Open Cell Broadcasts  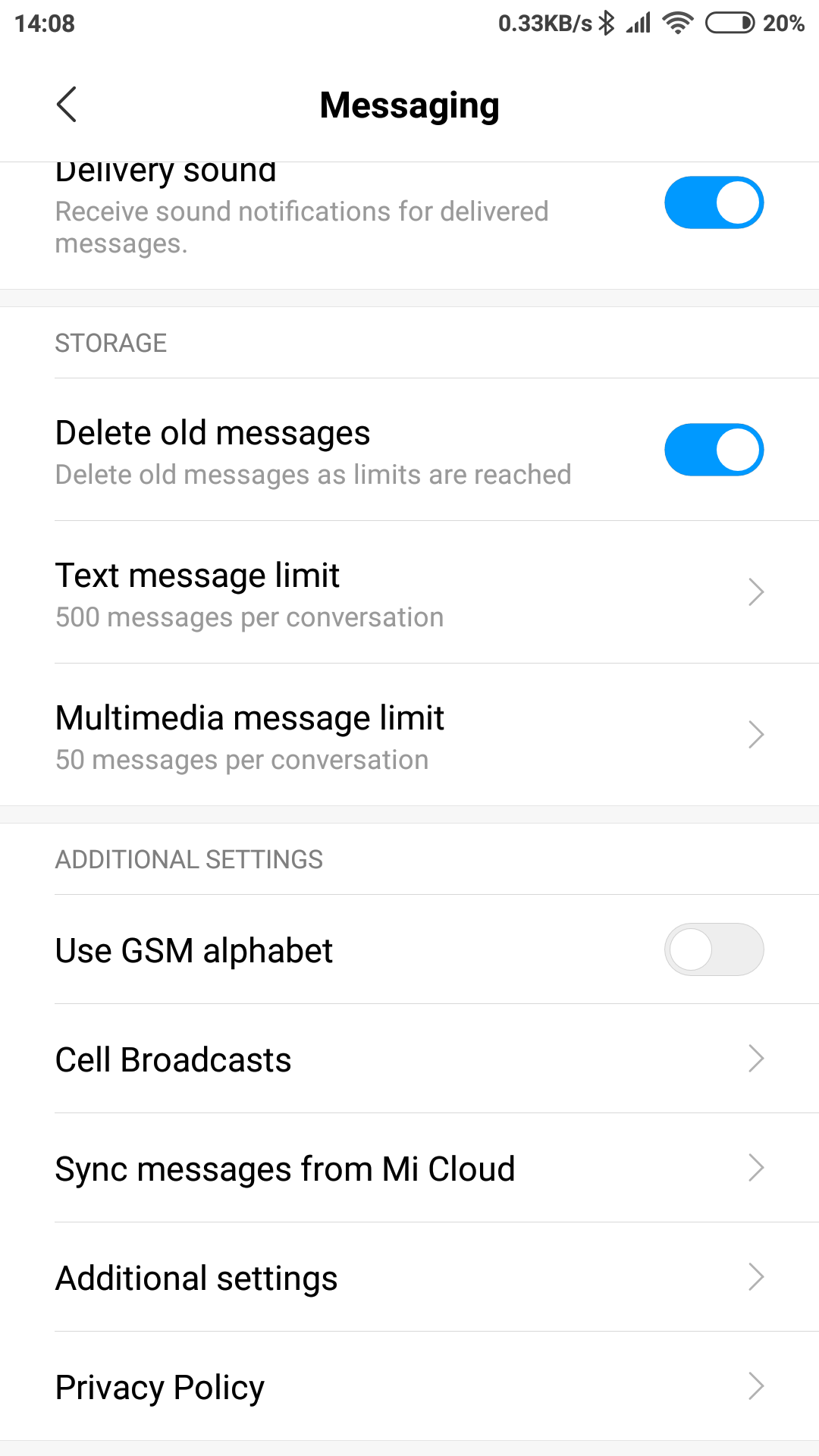coord(409,1059)
